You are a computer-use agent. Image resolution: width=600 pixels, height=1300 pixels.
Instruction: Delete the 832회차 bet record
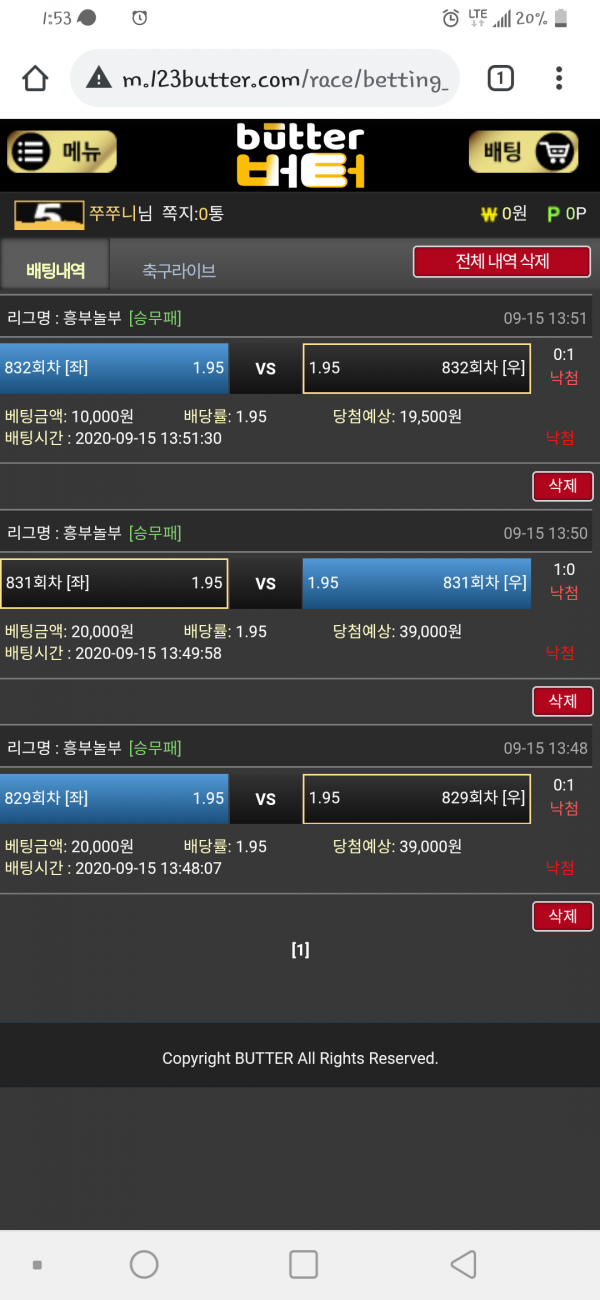coord(563,486)
